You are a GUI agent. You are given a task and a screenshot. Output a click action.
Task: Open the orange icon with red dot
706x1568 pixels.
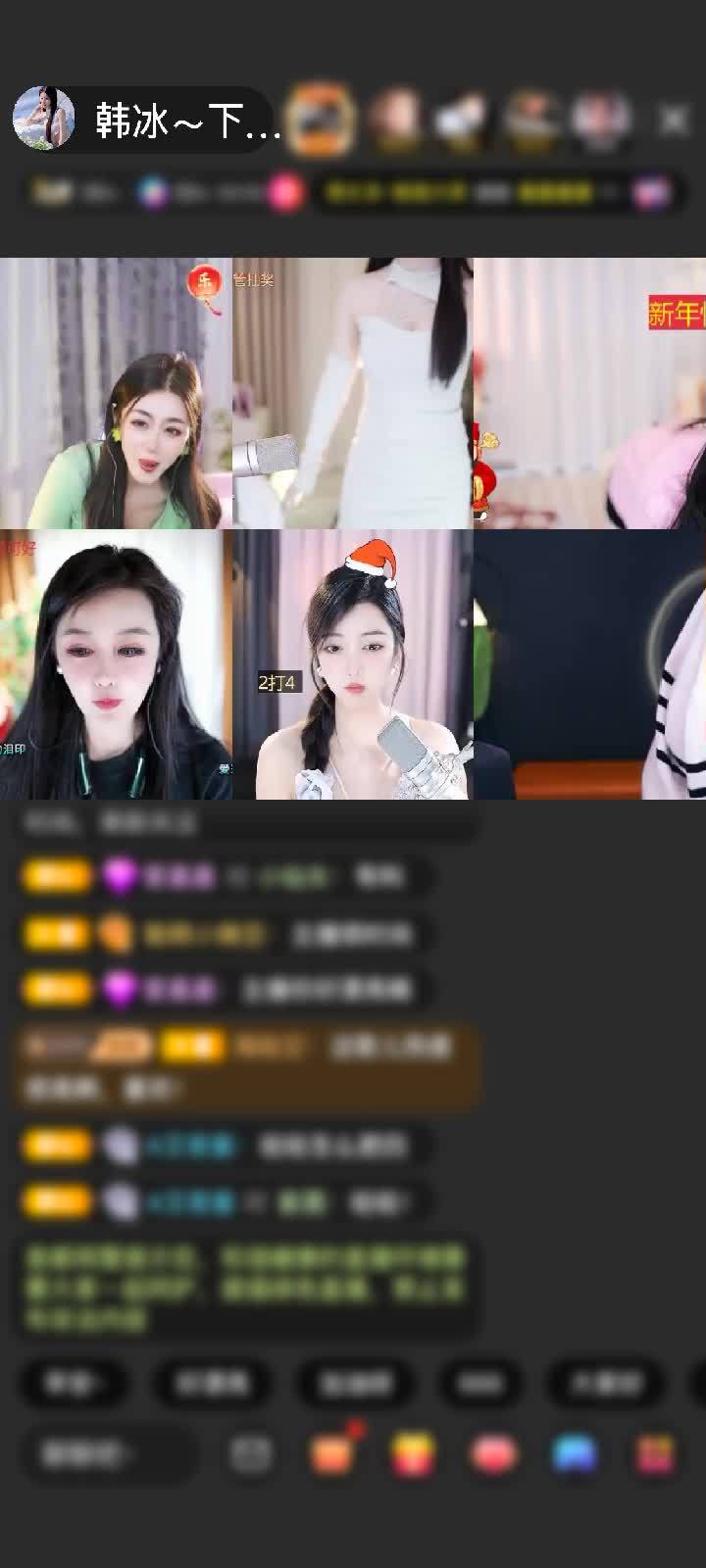click(x=332, y=1453)
